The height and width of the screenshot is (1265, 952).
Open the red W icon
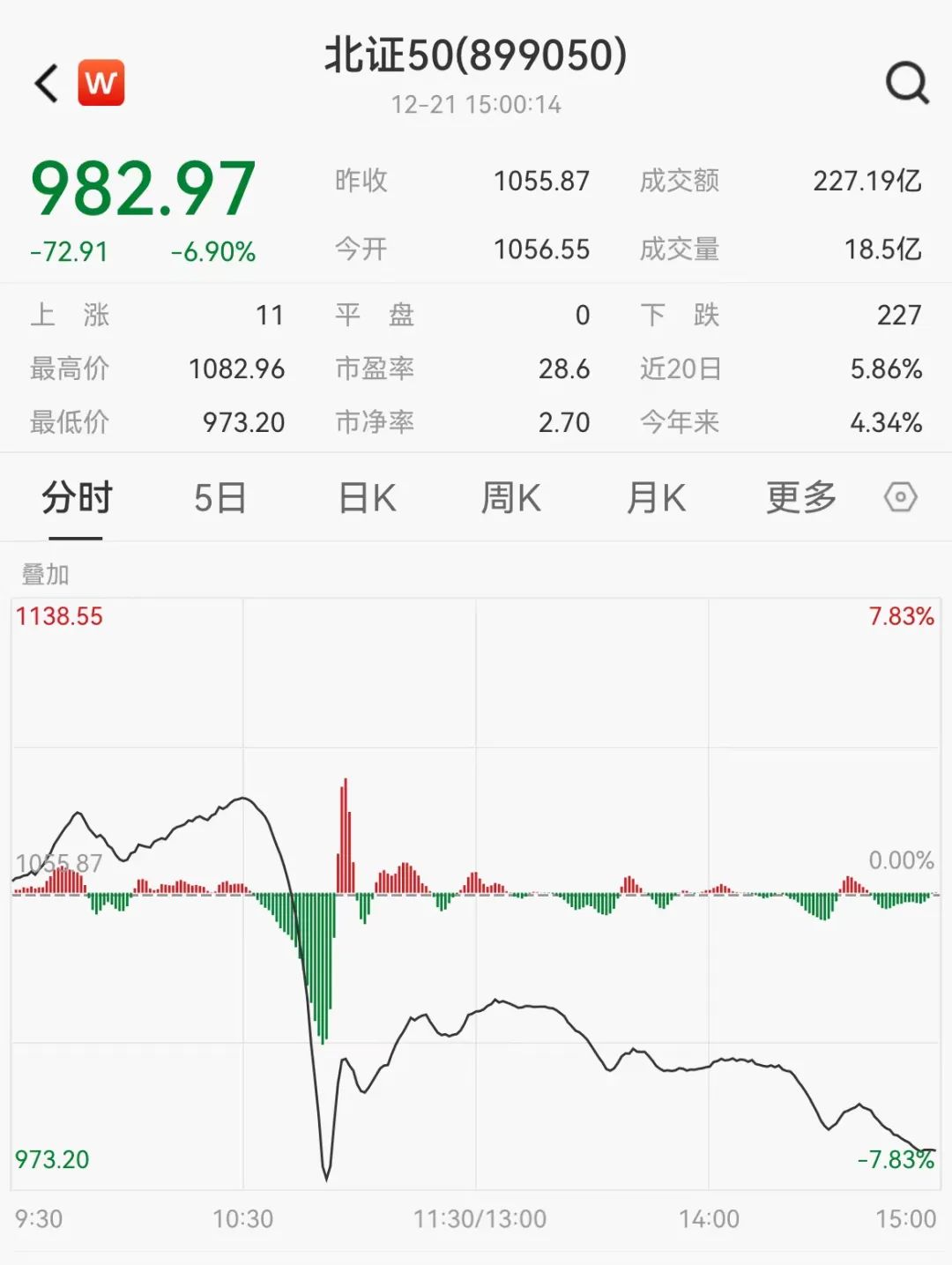(101, 83)
